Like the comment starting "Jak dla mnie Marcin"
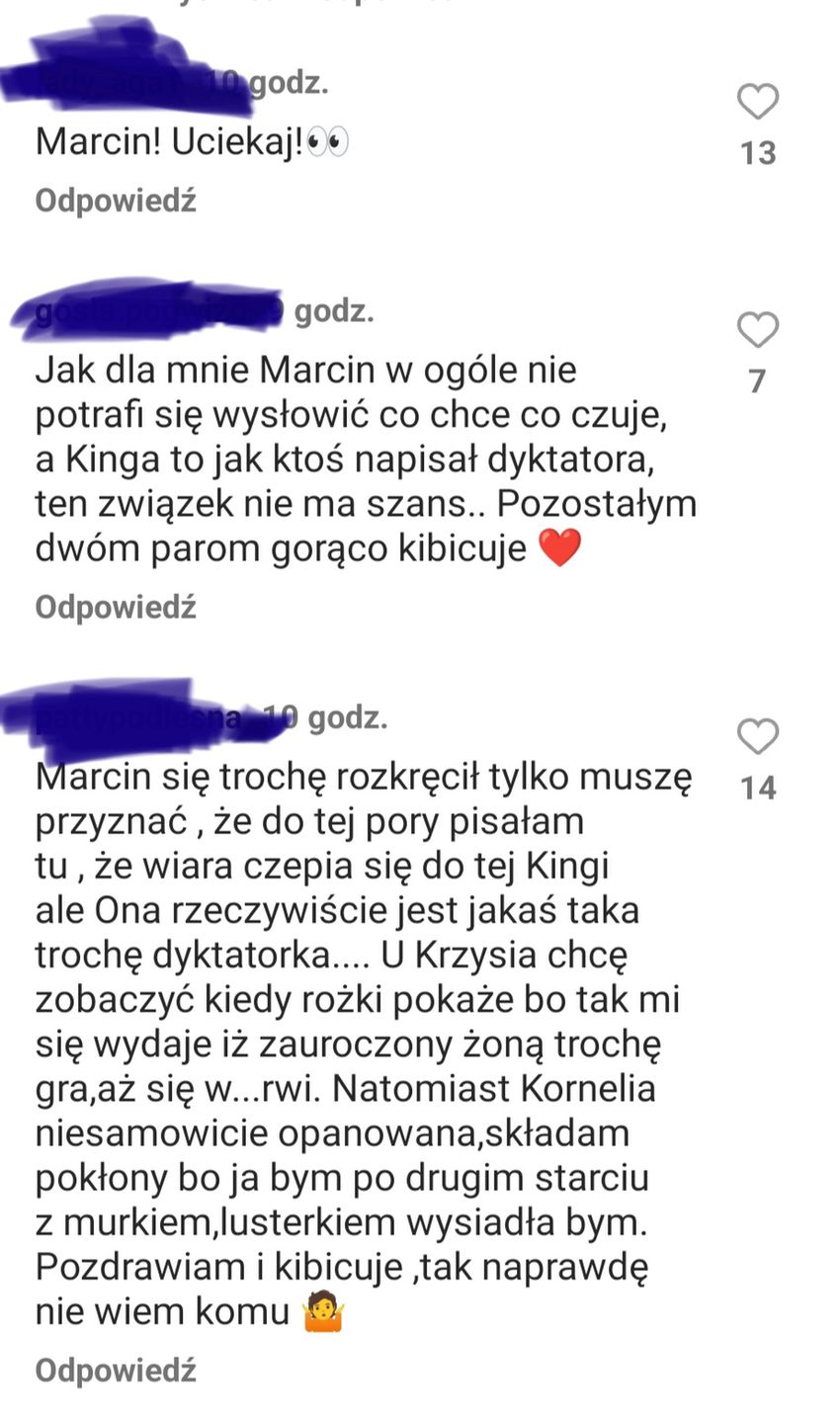The image size is (840, 1422). coord(758,330)
